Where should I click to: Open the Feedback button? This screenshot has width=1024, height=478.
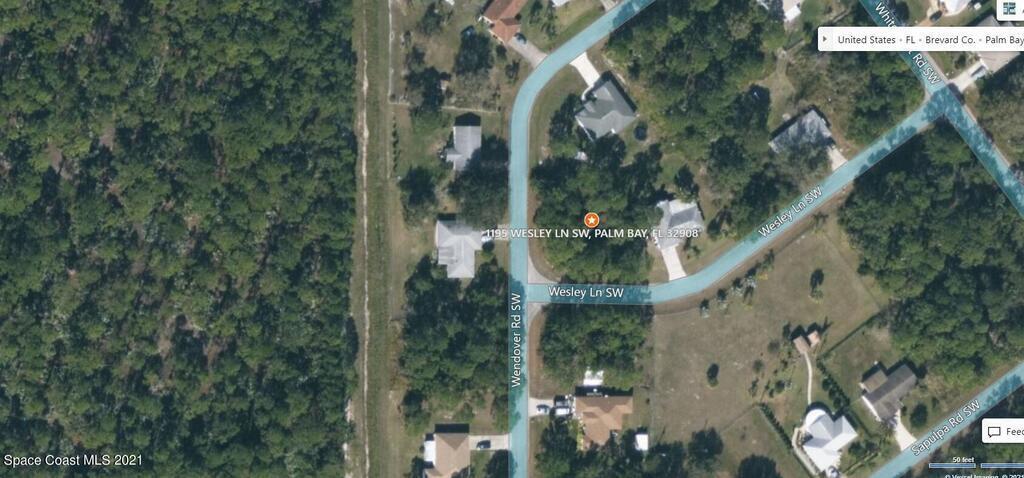pyautogui.click(x=1004, y=432)
